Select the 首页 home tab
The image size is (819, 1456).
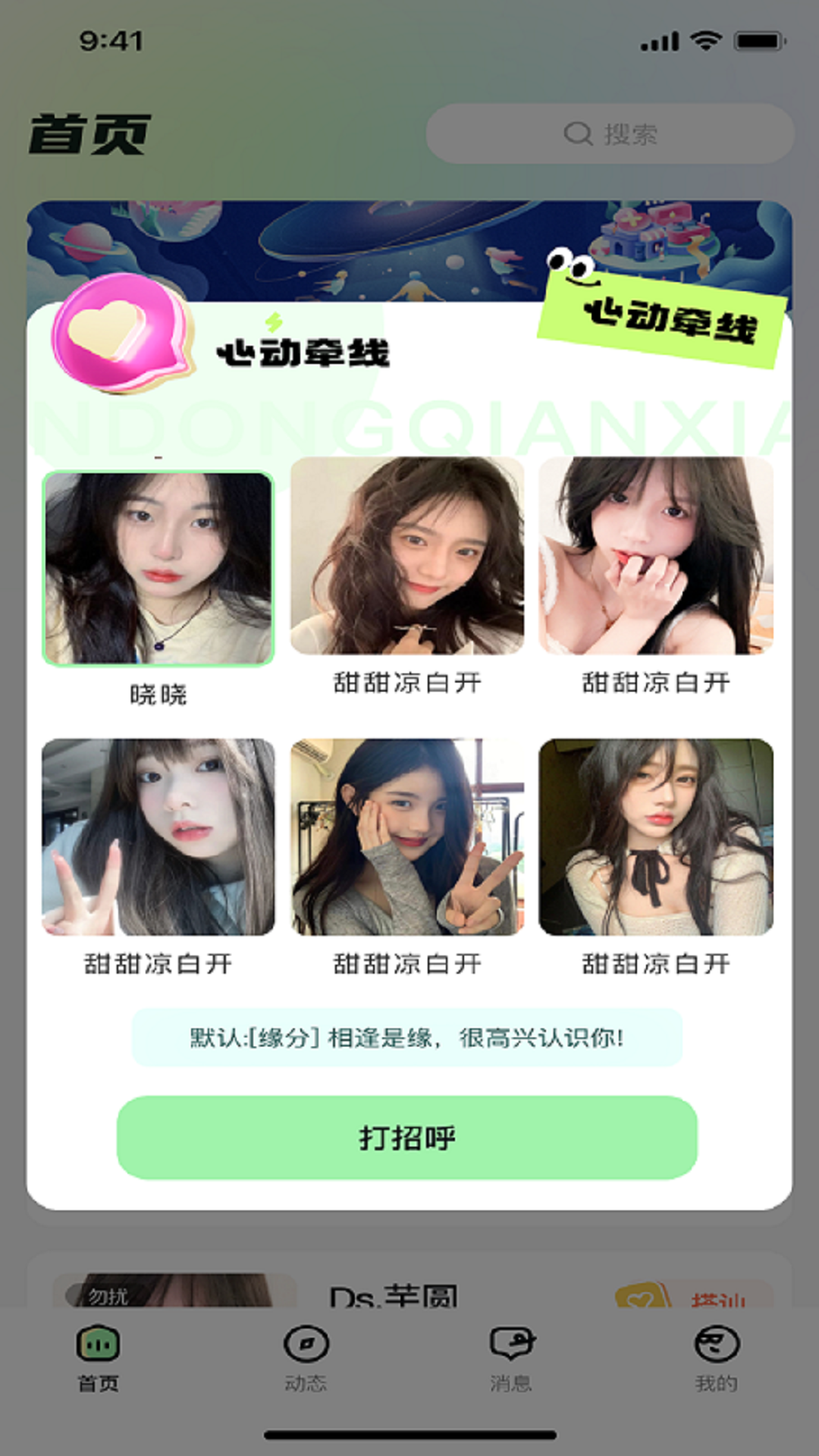99,1357
